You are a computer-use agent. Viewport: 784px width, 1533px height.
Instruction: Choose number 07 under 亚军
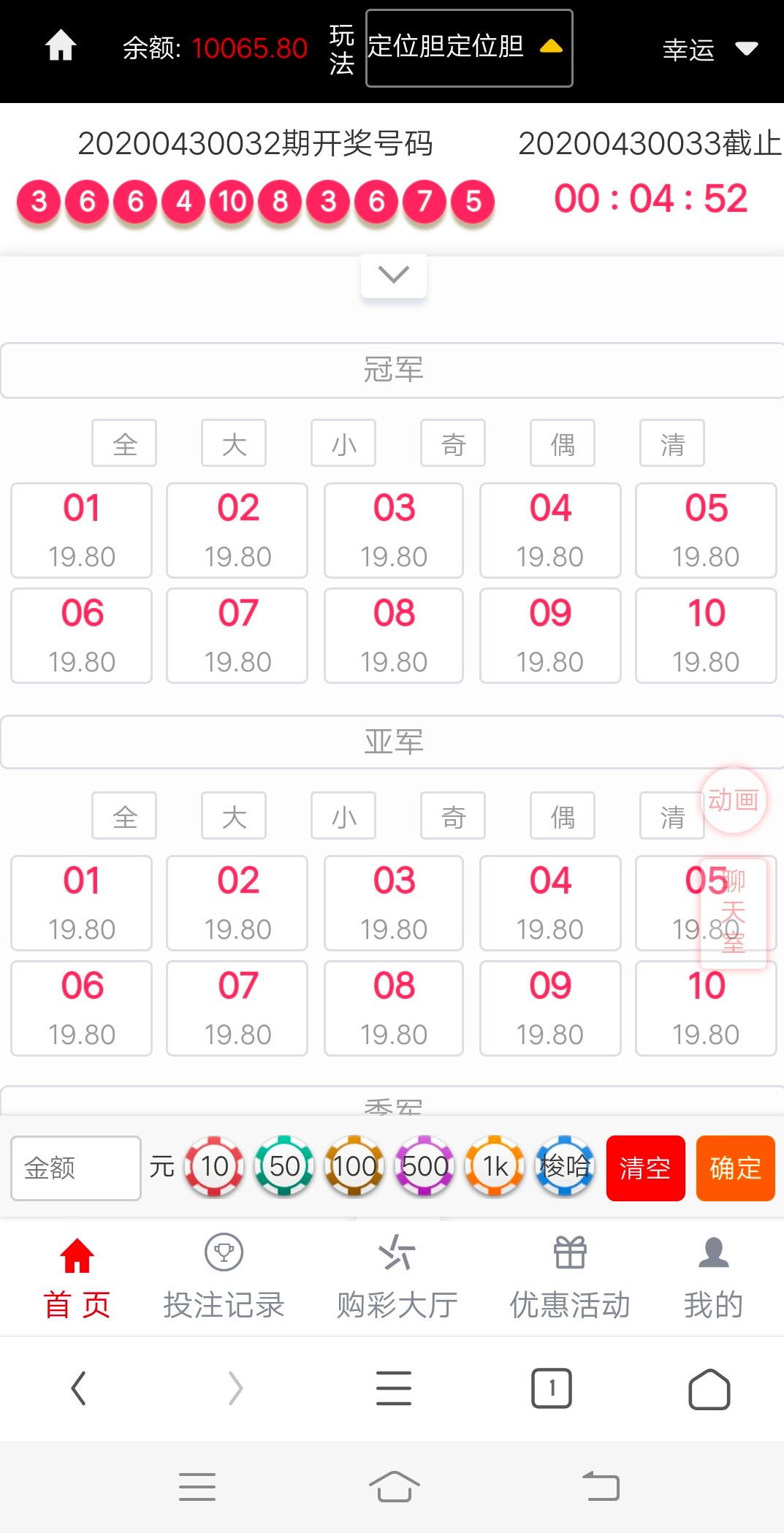tap(237, 1008)
